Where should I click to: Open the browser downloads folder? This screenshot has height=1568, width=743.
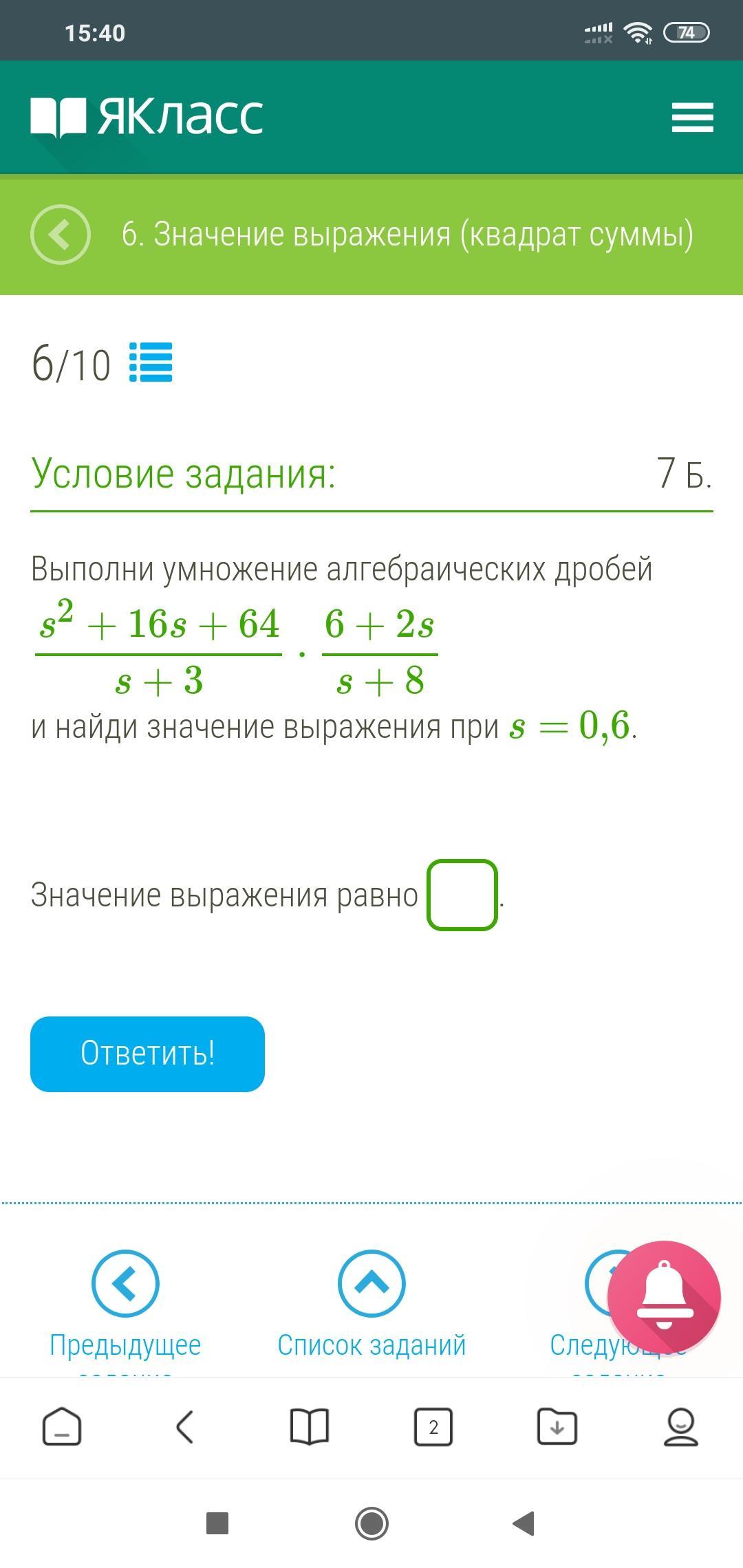pos(557,1427)
